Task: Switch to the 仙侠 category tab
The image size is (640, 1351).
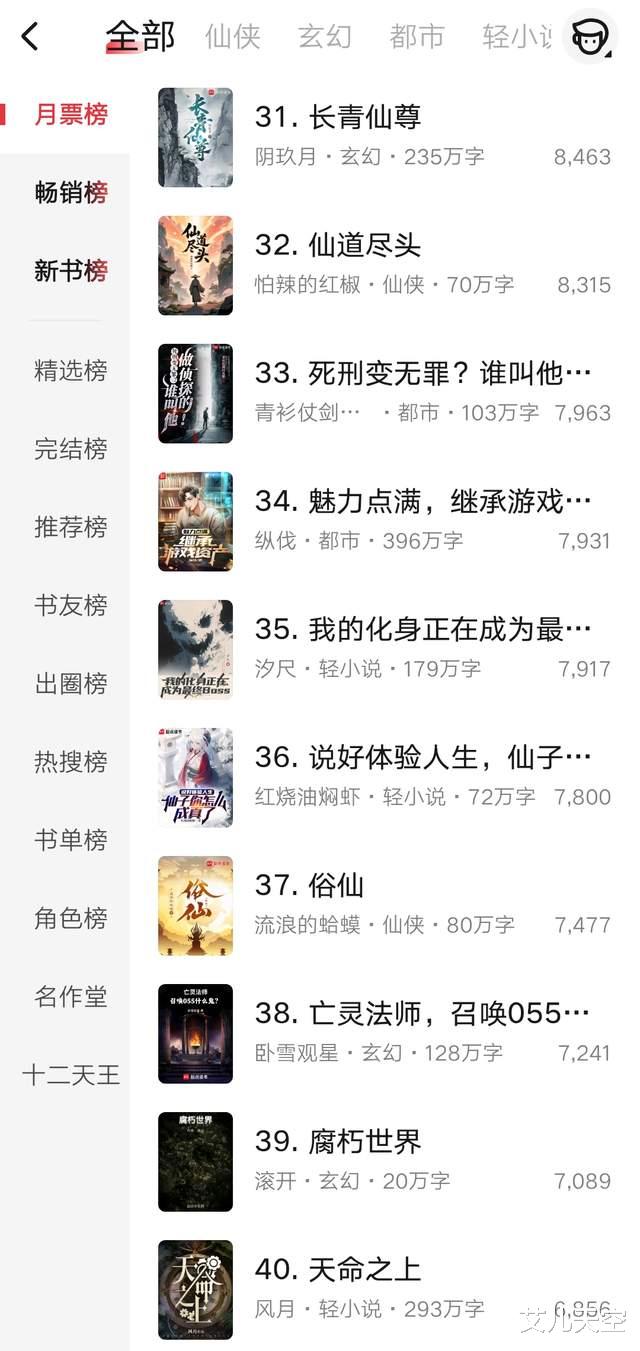Action: (232, 37)
